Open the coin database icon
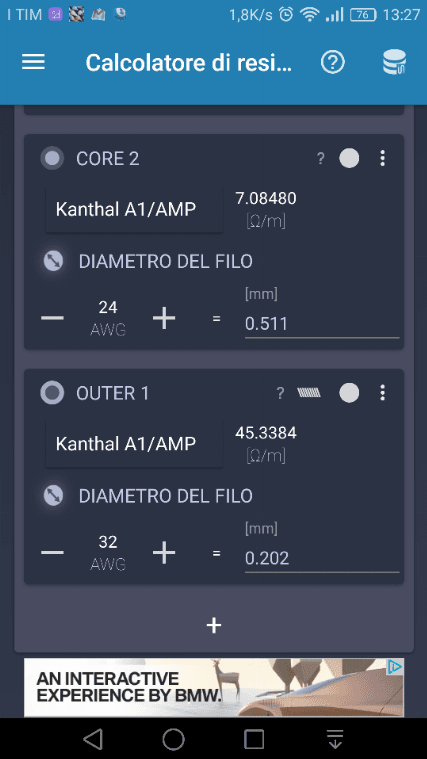Image resolution: width=427 pixels, height=759 pixels. [x=394, y=62]
